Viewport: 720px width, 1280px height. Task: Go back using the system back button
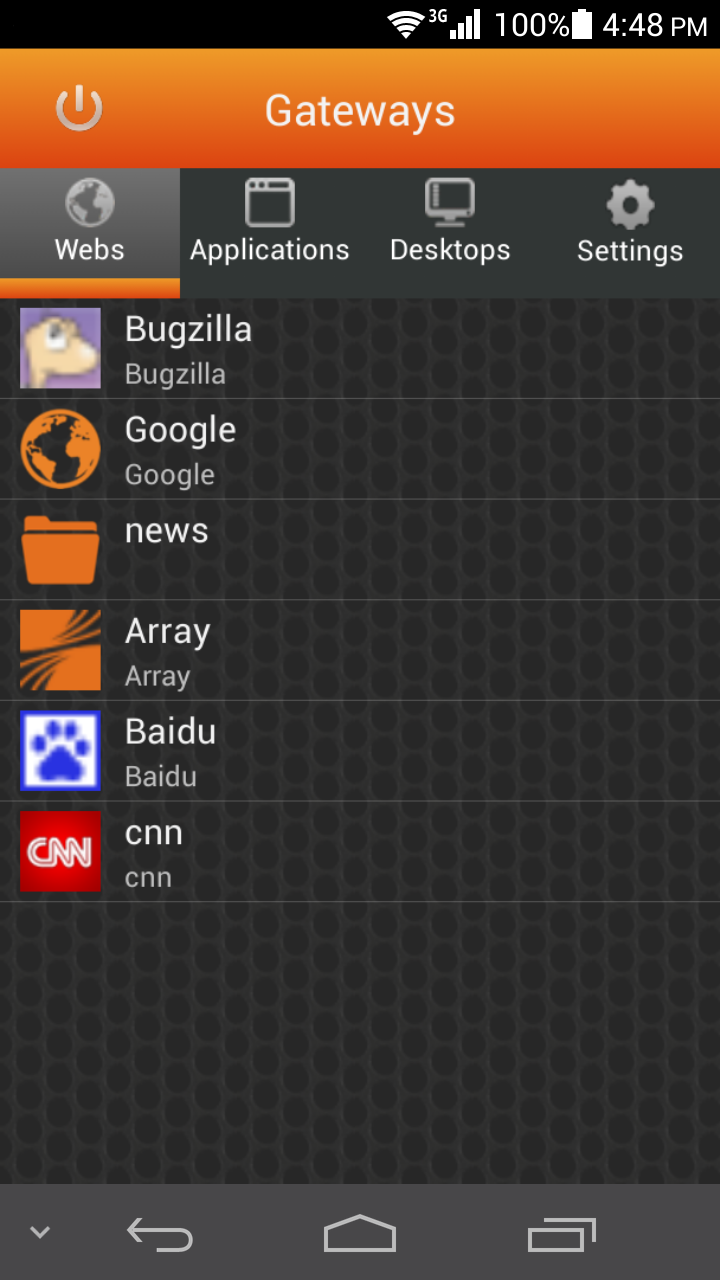coord(160,1235)
